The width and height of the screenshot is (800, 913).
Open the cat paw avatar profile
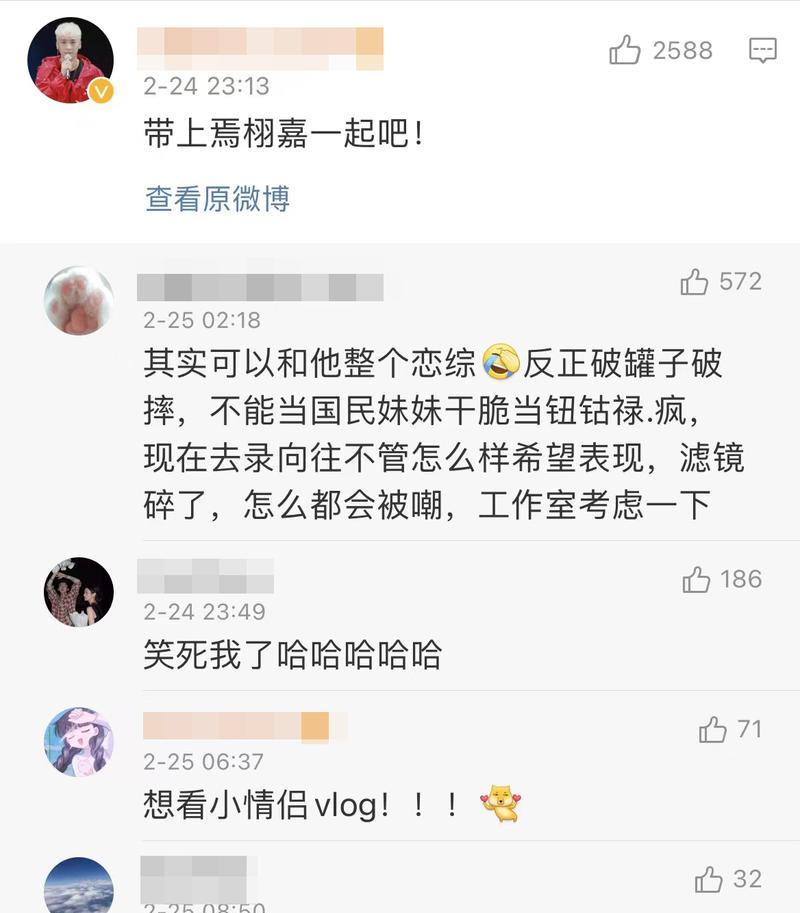pyautogui.click(x=79, y=300)
